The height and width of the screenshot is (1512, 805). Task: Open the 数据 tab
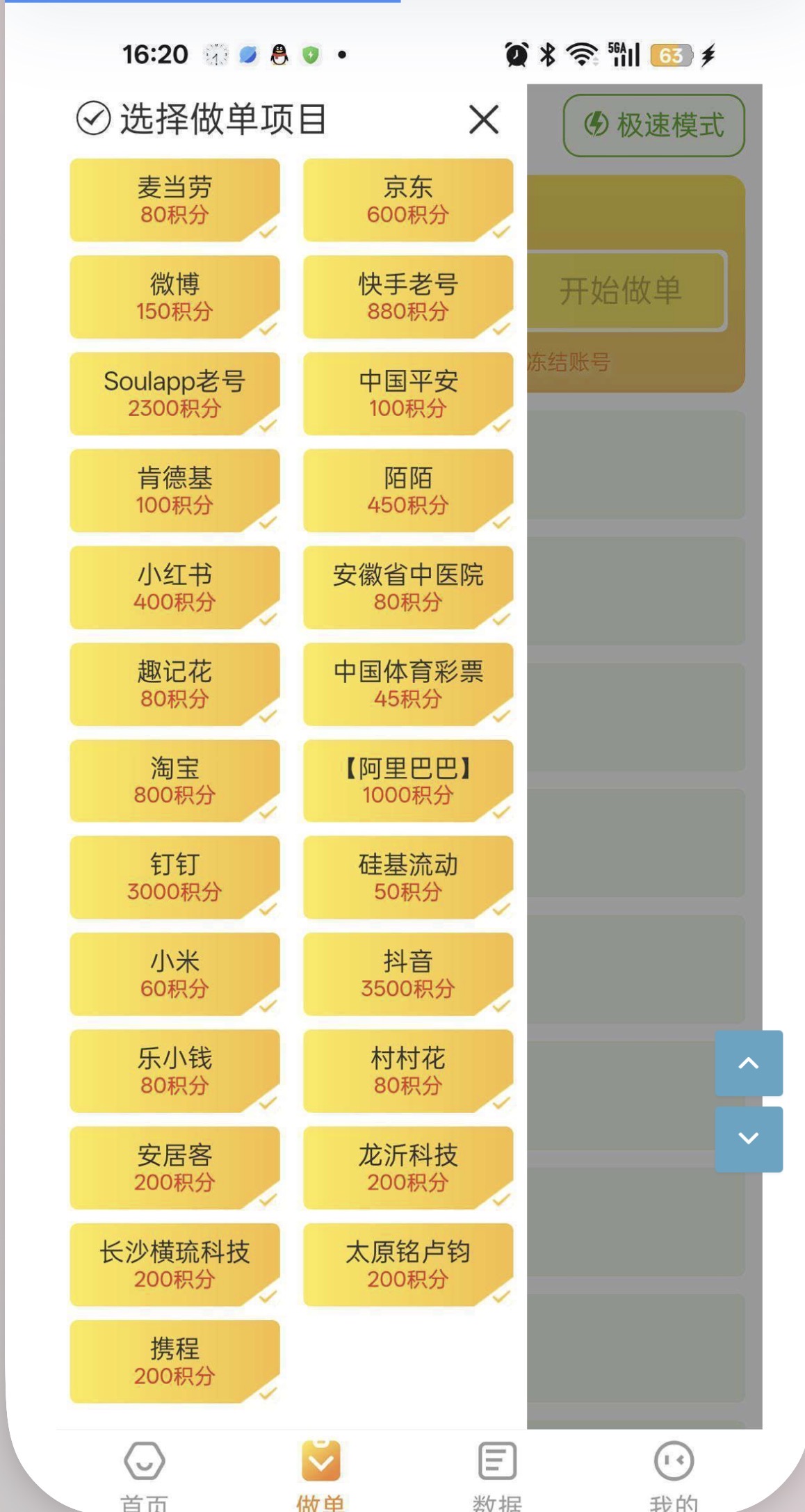(x=497, y=1471)
